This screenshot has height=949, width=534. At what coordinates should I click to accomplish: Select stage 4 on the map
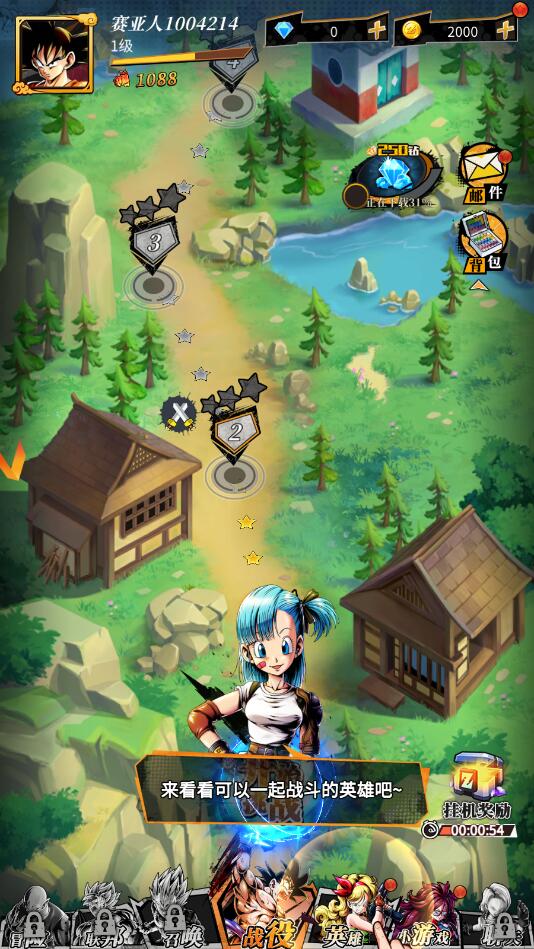(232, 82)
